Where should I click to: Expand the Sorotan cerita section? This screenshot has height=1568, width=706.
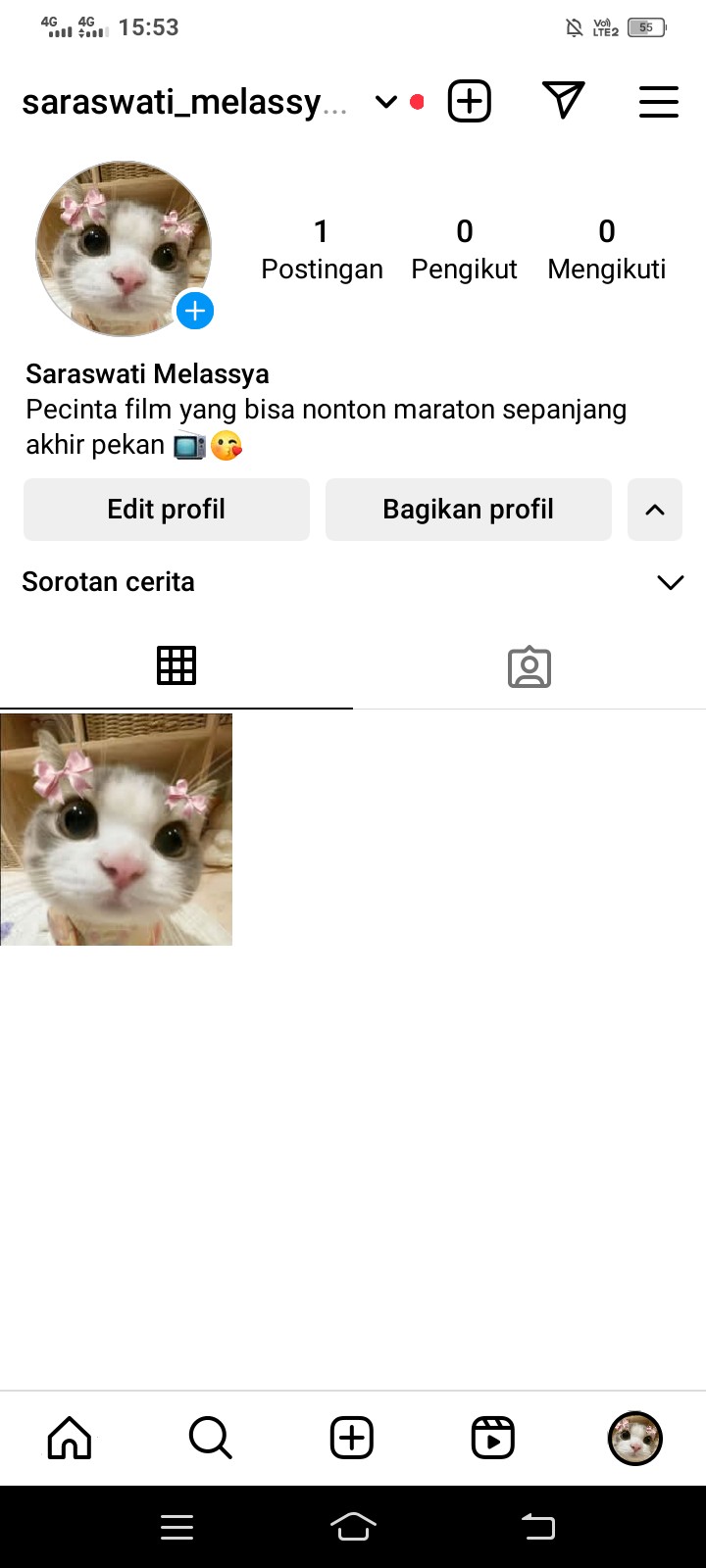pyautogui.click(x=670, y=582)
